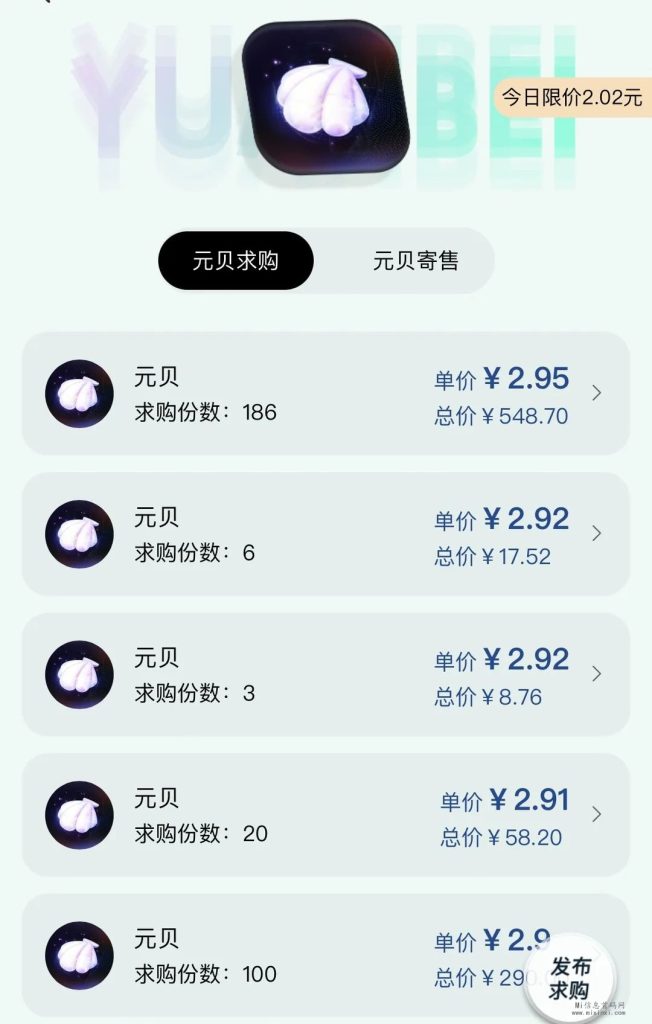652x1024 pixels.
Task: Select the 元贝求购 tab
Action: click(236, 261)
